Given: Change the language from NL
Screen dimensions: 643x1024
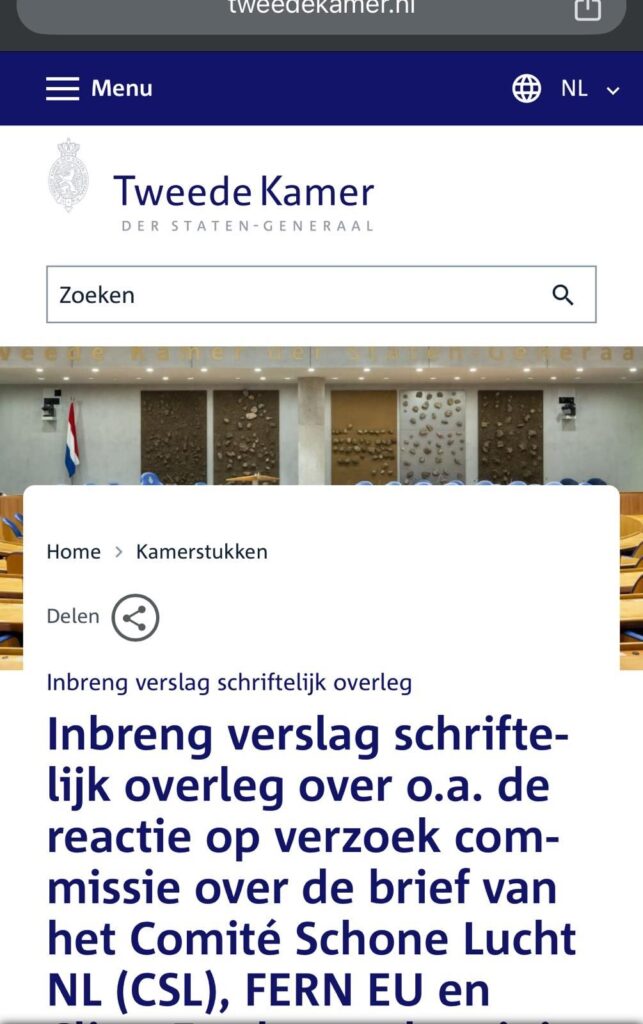Looking at the screenshot, I should pos(567,88).
